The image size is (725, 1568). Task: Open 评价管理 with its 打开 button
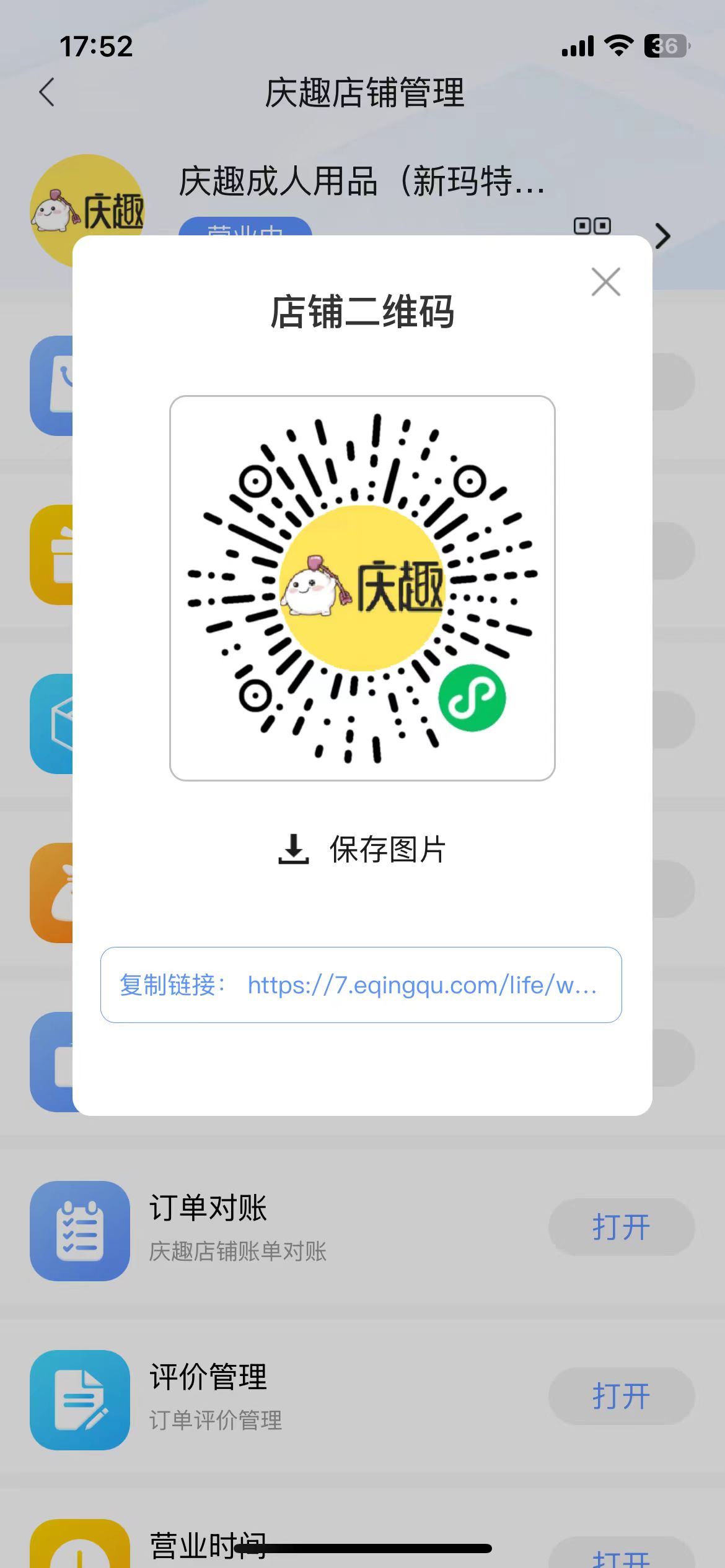pyautogui.click(x=621, y=1396)
